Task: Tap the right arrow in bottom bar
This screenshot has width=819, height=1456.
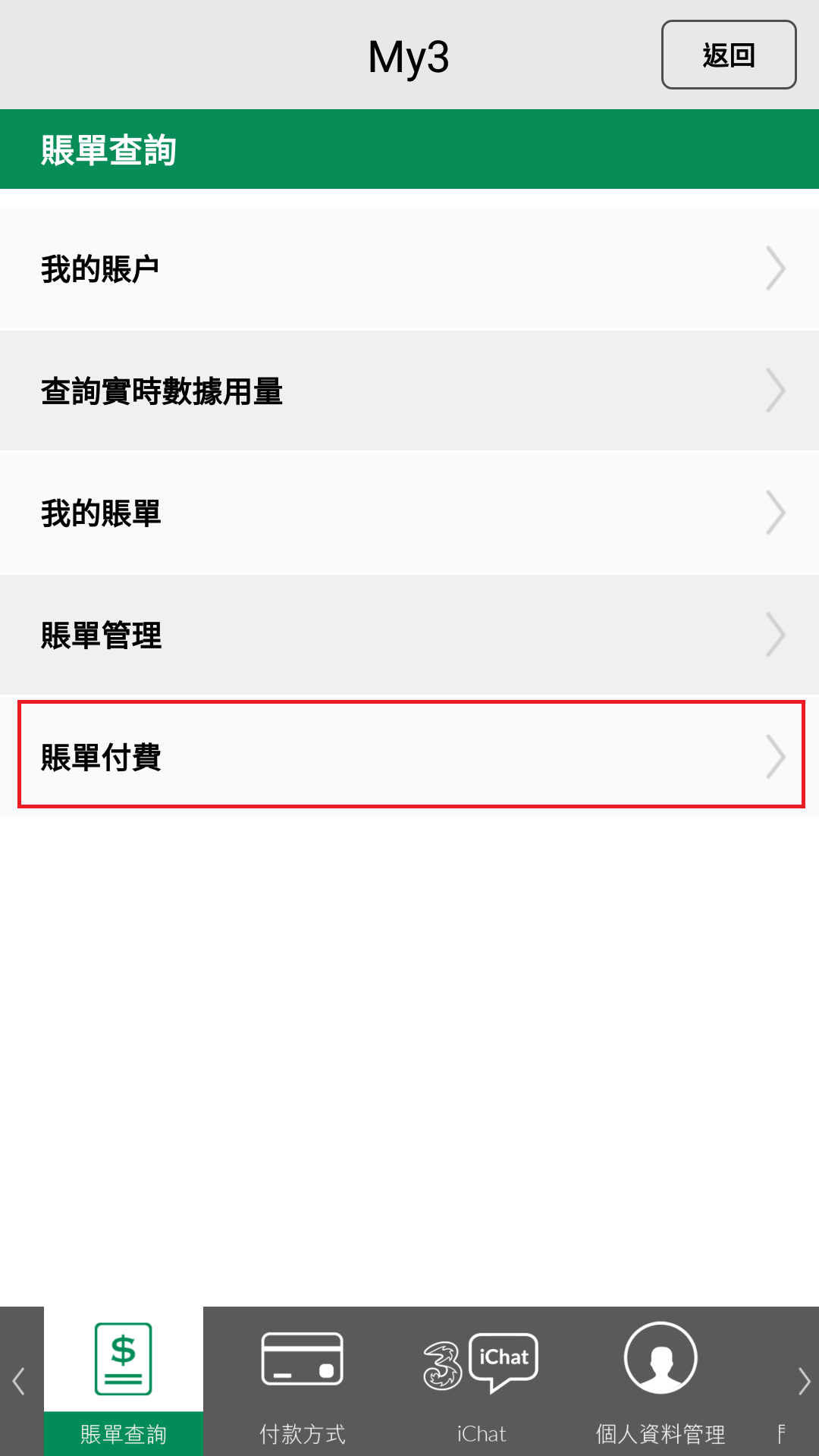Action: pyautogui.click(x=804, y=1381)
